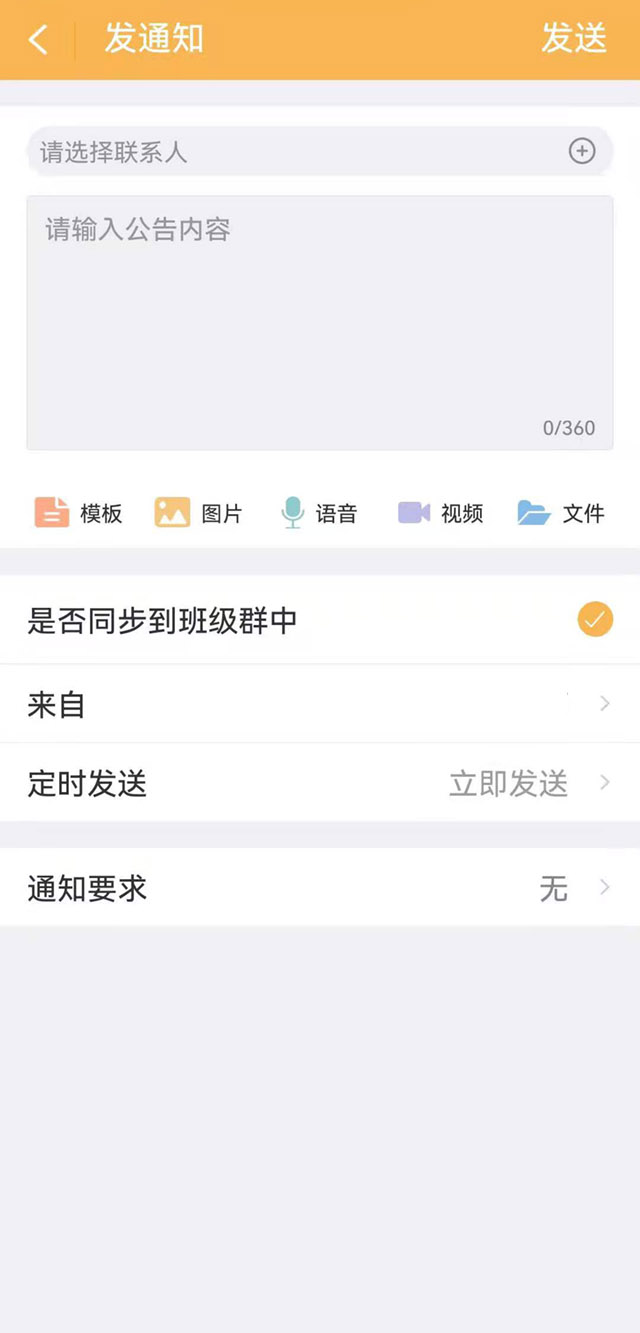
Task: Open 通知要求 settings
Action: pyautogui.click(x=319, y=888)
